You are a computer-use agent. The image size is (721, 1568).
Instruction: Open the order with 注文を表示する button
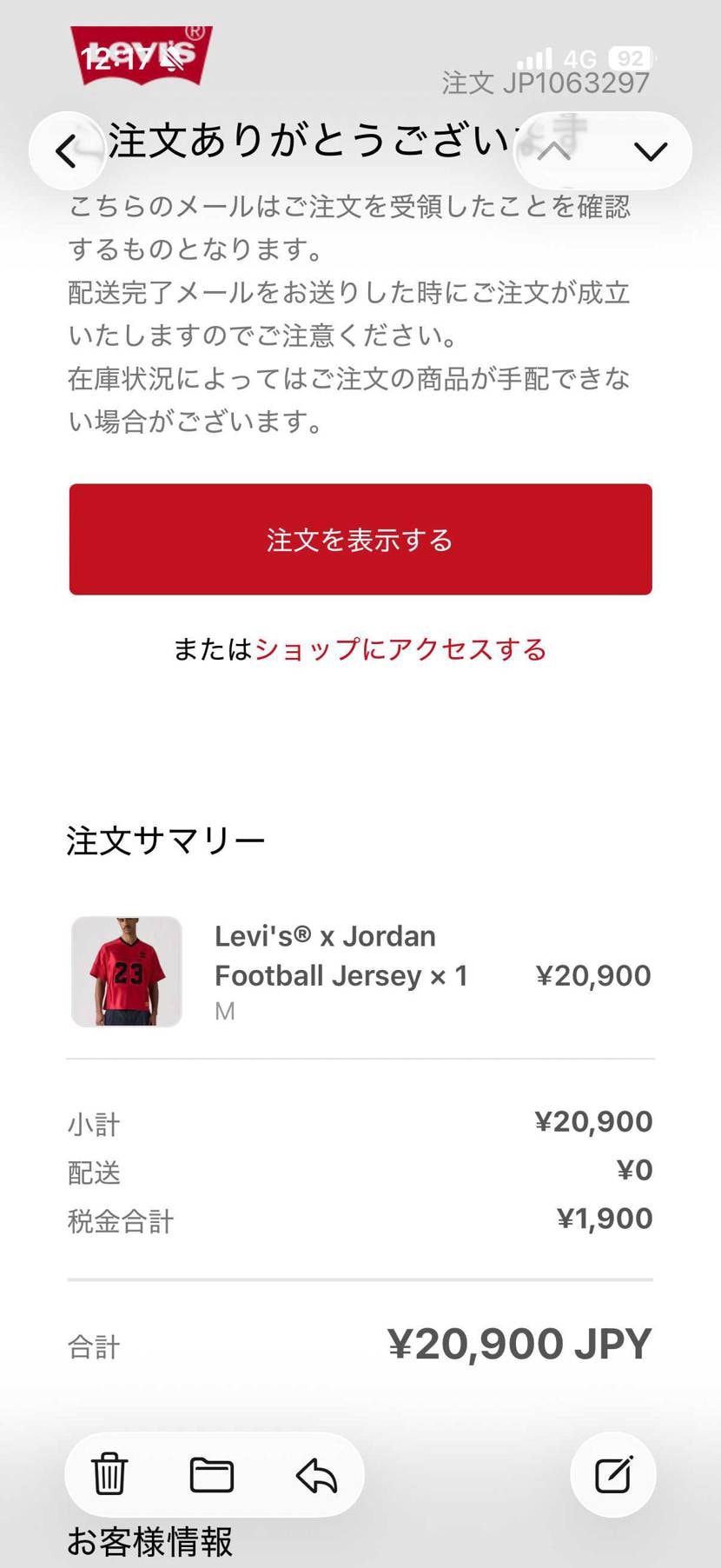(x=360, y=539)
